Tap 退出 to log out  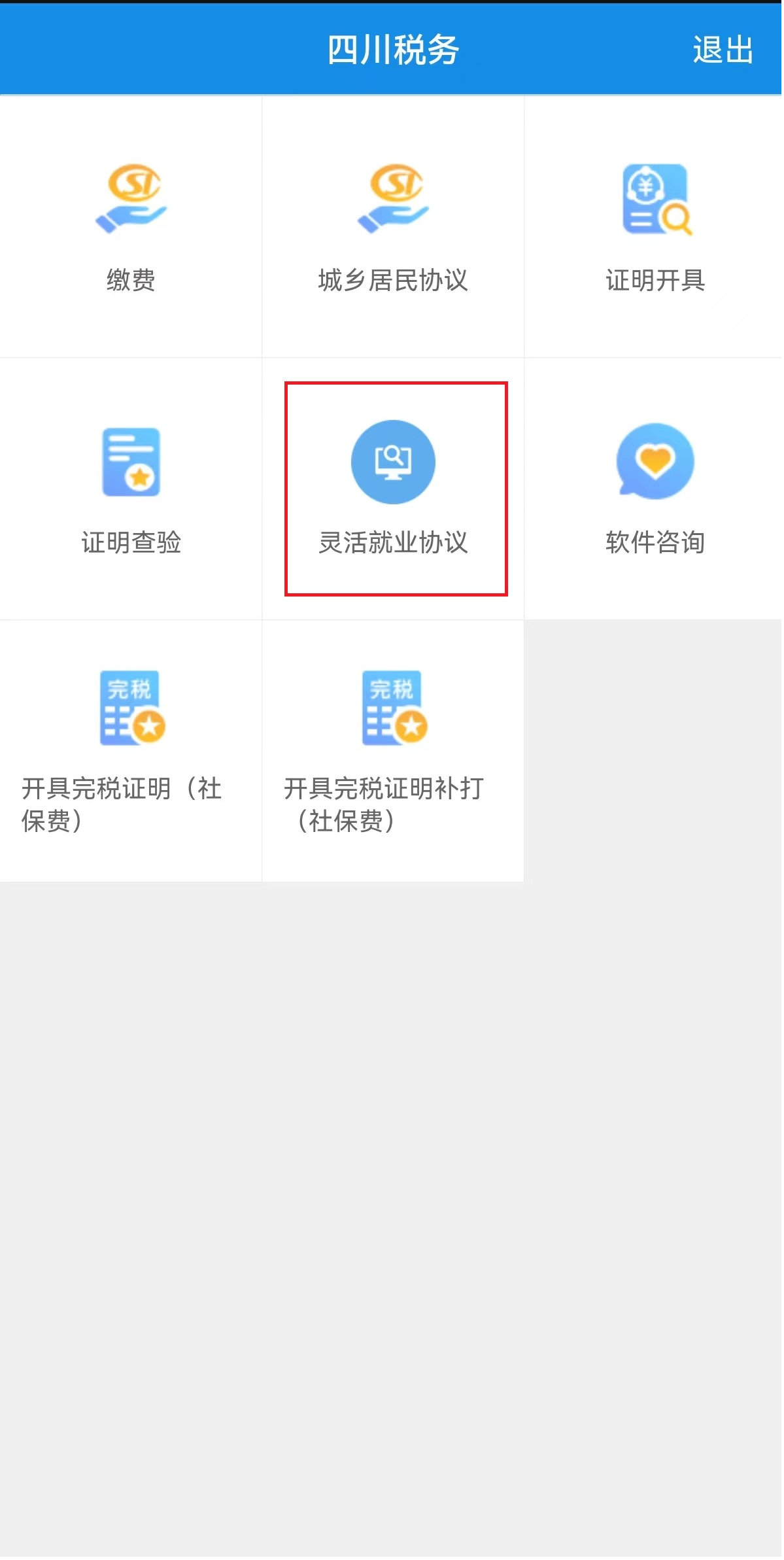click(723, 50)
